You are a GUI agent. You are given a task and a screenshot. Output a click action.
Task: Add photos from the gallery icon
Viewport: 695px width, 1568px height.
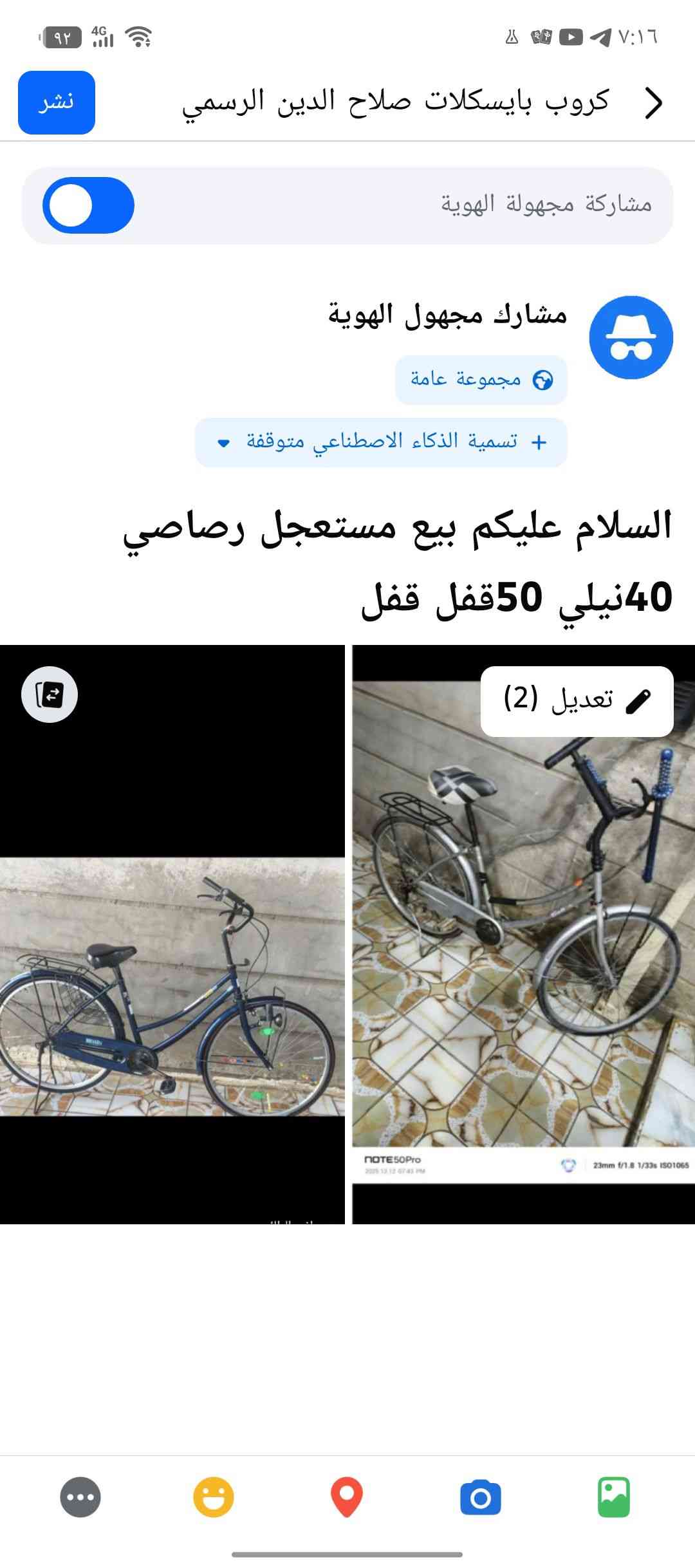point(614,1497)
